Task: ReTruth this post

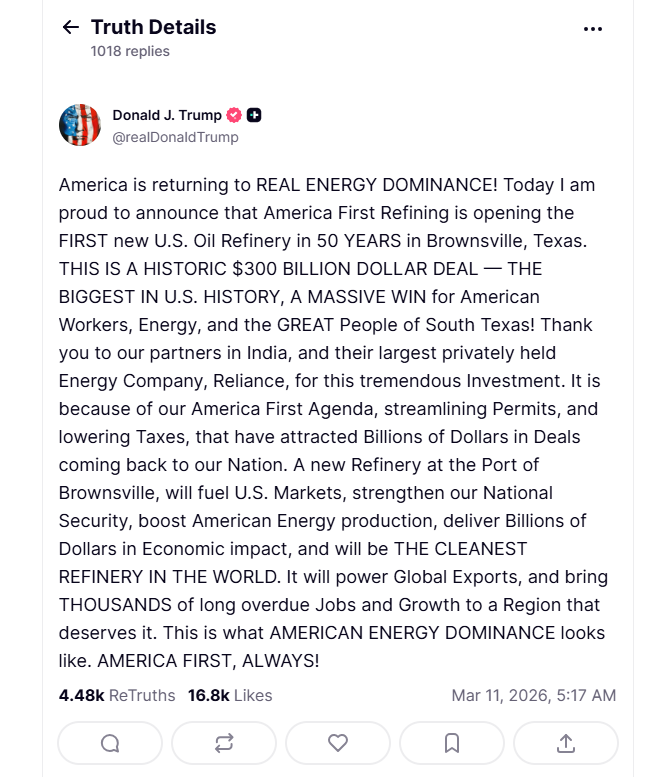Action: [224, 743]
